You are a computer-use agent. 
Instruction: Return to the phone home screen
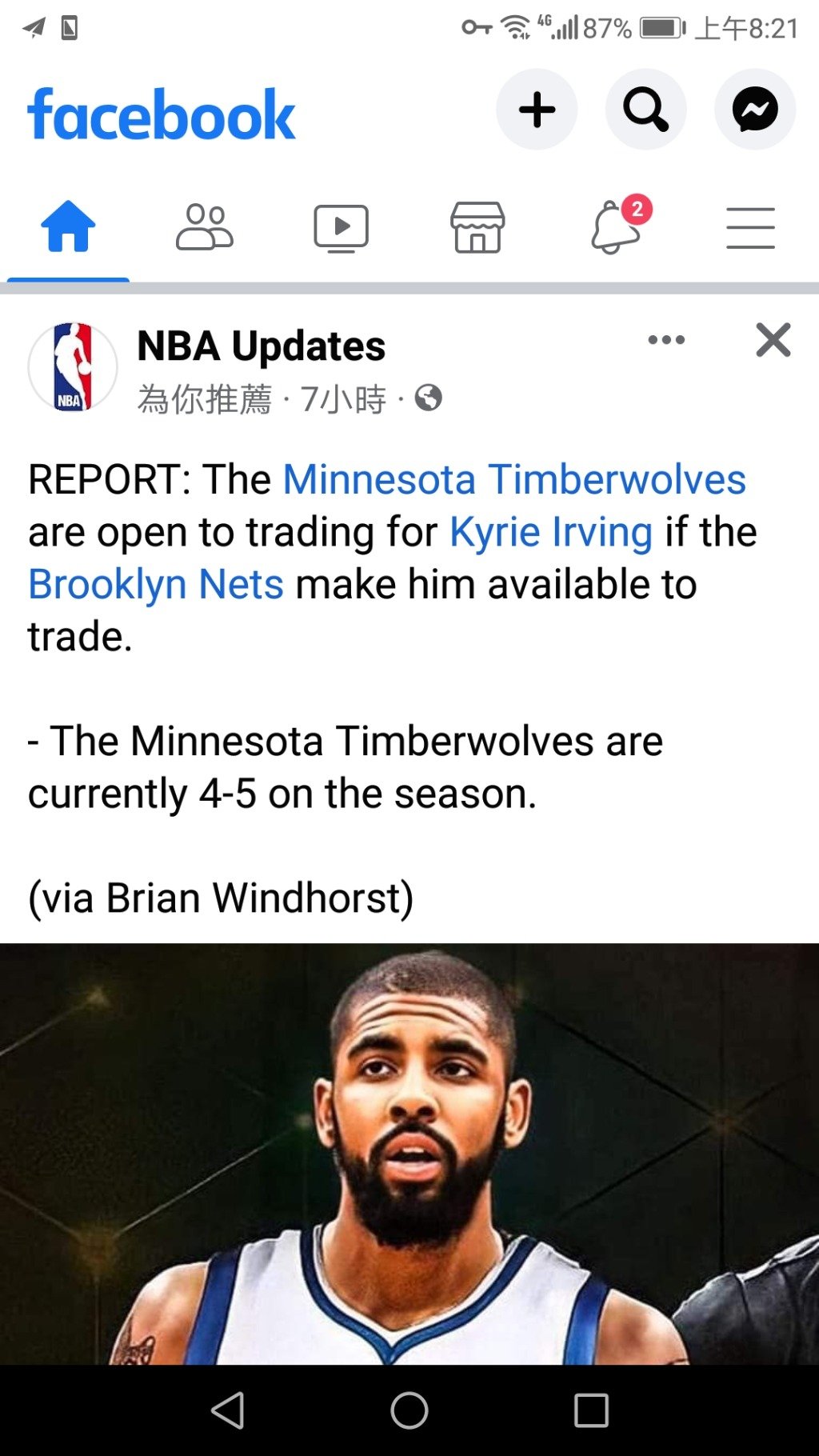click(x=409, y=1410)
